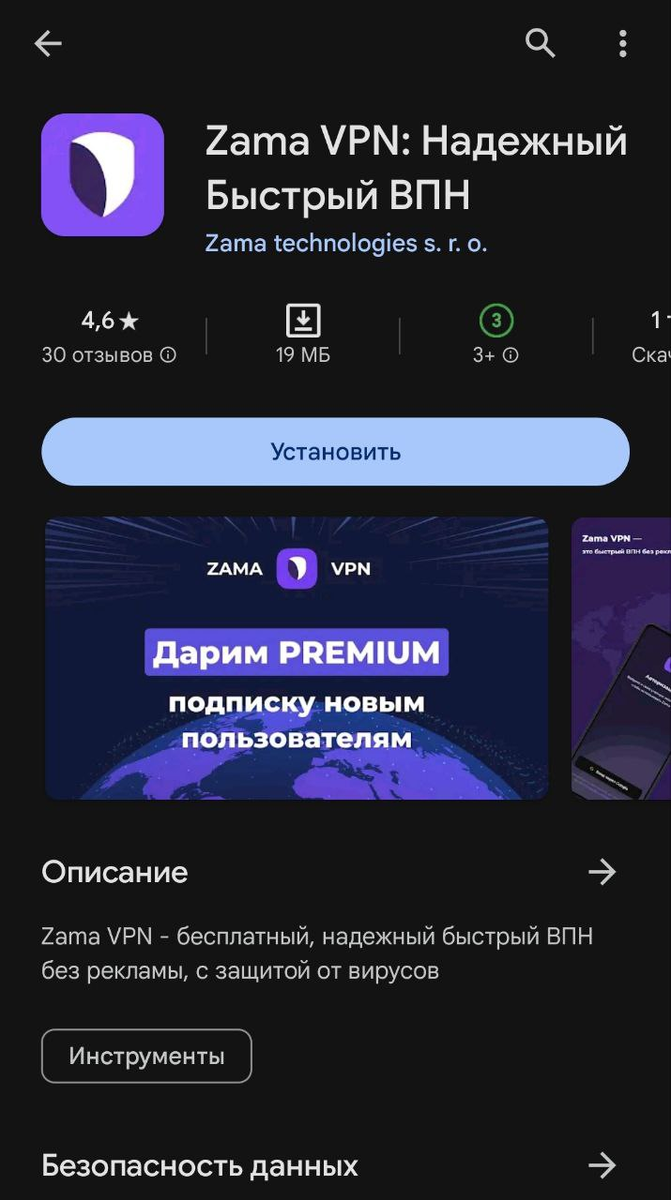Open the three-dot overflow menu

tap(622, 43)
